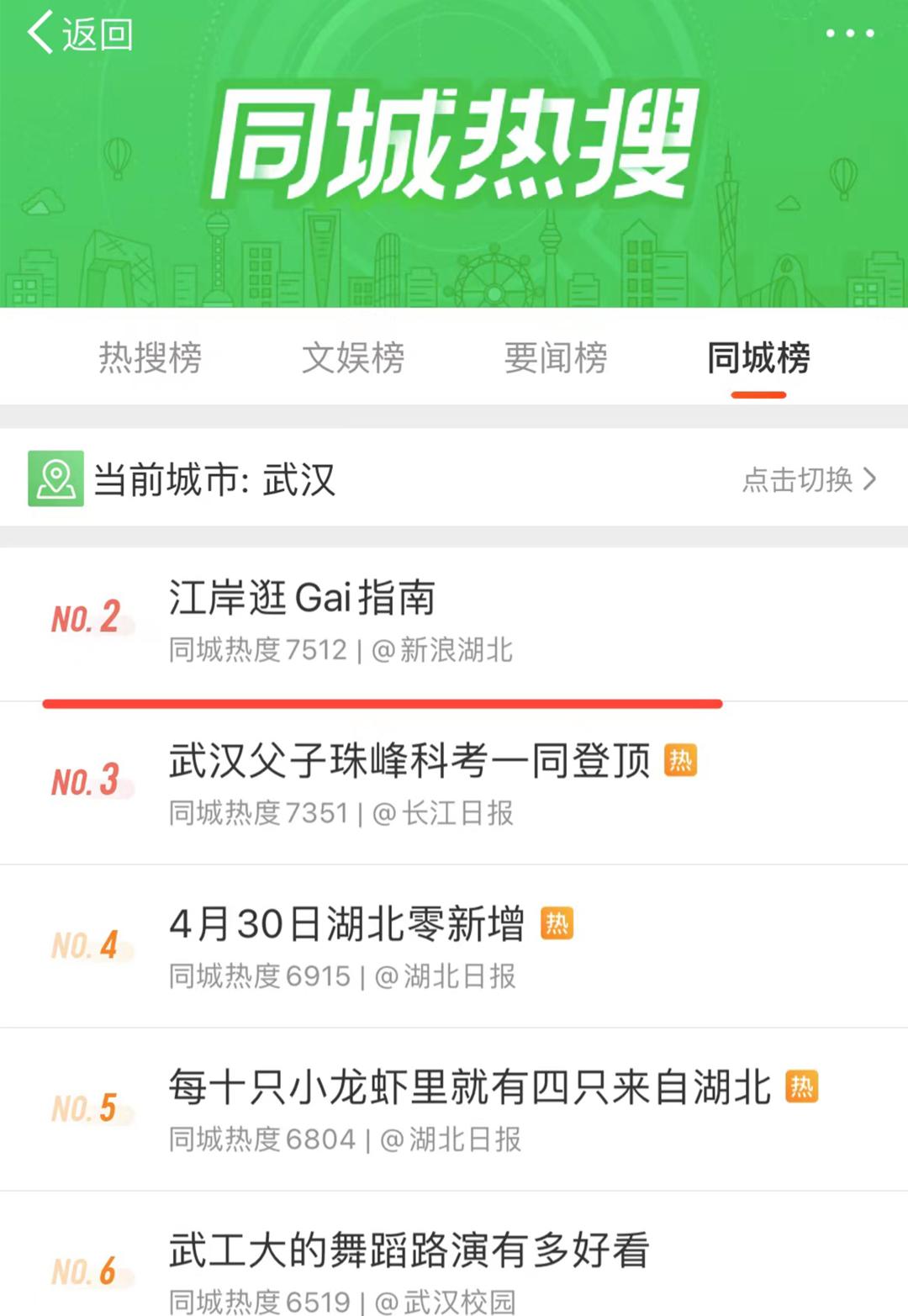Tap 点击切换 to change city
Screen dimensions: 908x1316
(809, 479)
